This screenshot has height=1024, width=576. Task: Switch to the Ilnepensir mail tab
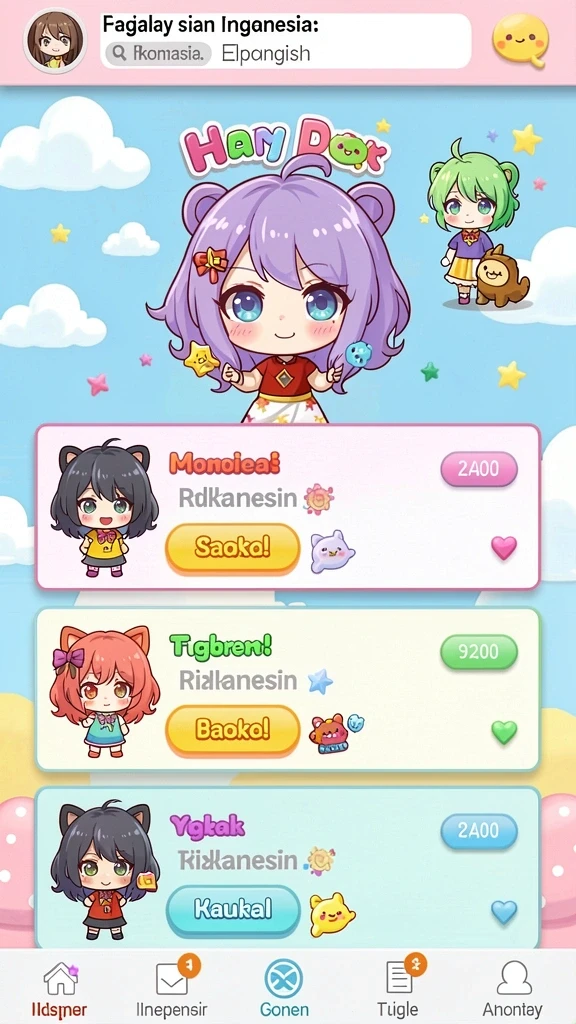[x=172, y=987]
